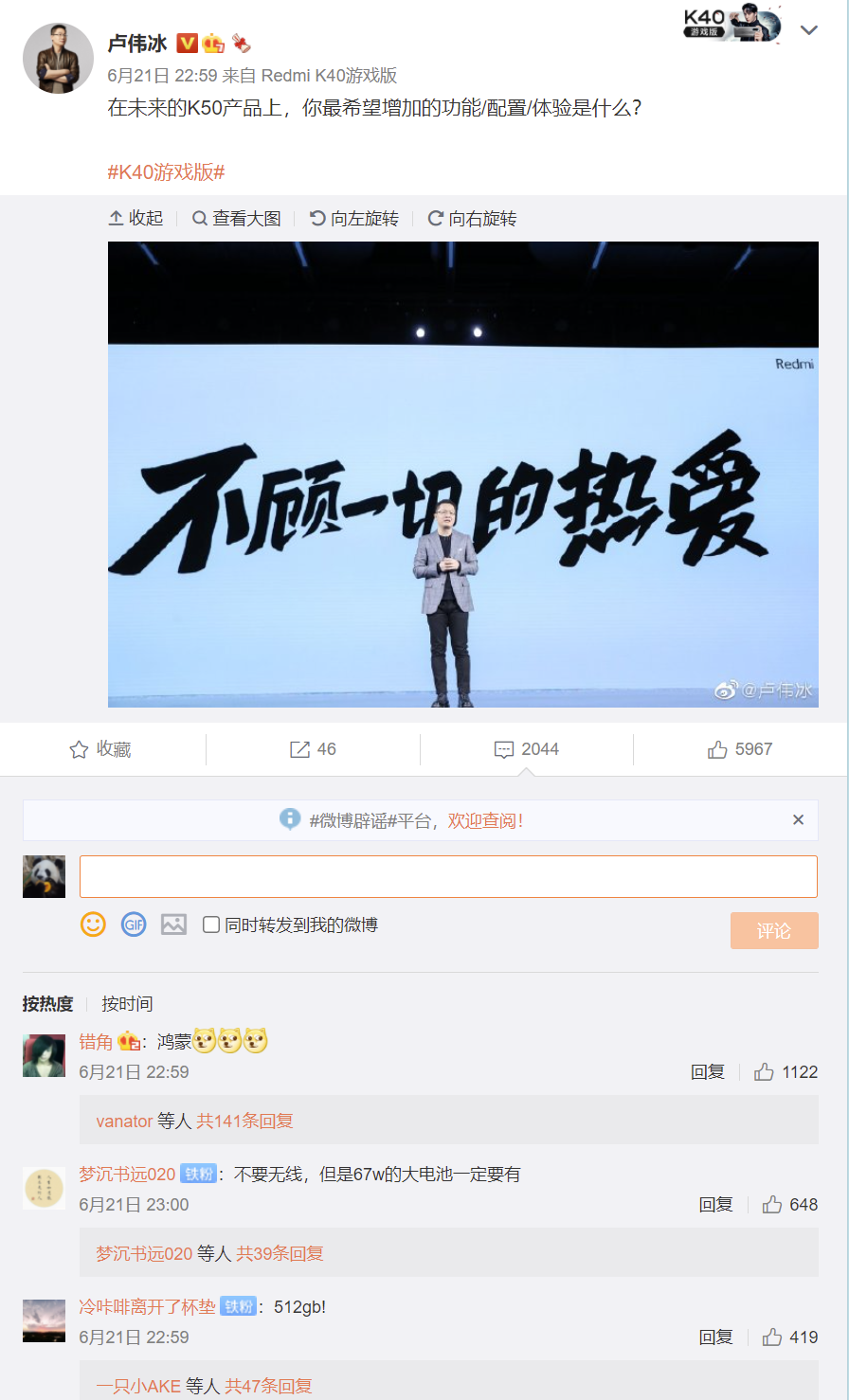
Task: Dismiss the 微博辟谣 banner
Action: click(x=798, y=820)
